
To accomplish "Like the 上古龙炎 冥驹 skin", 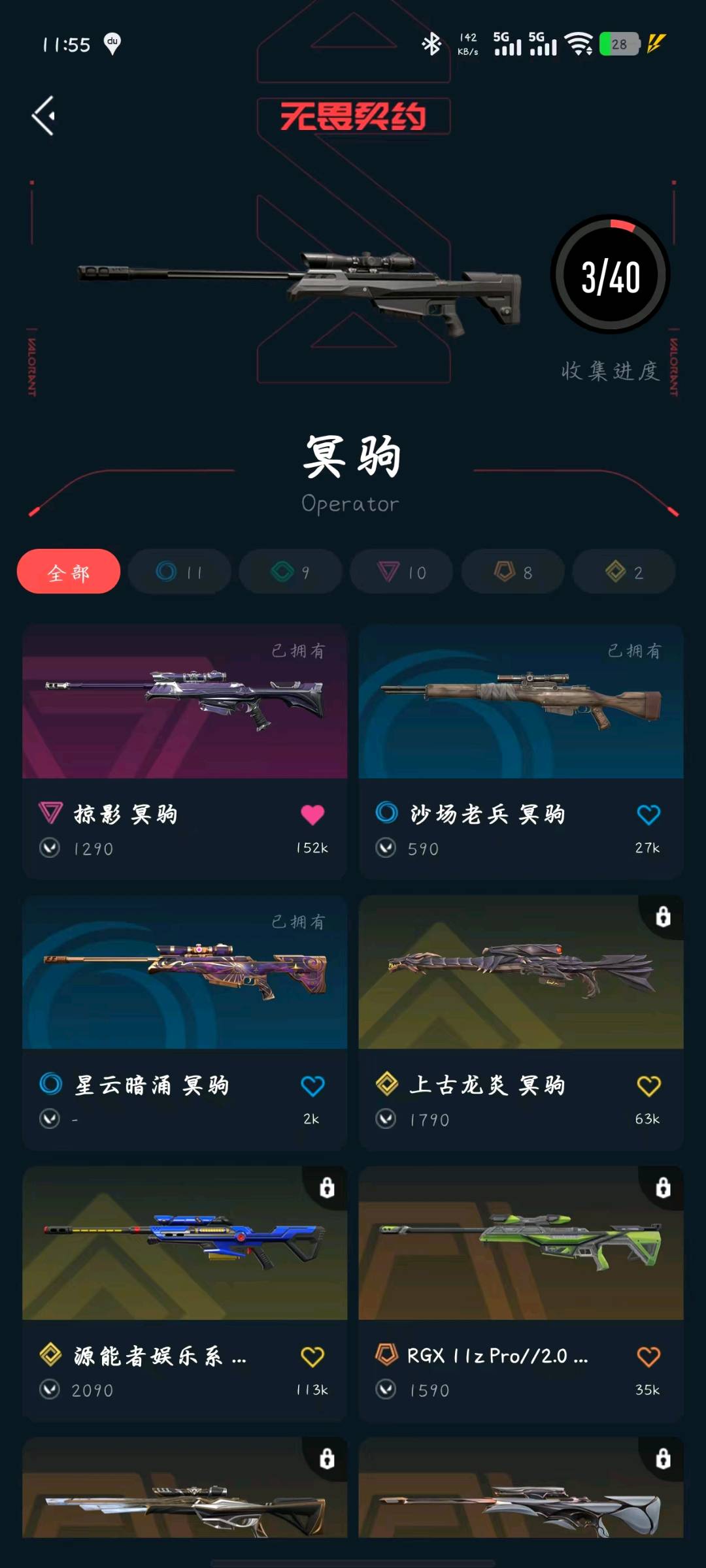I will [648, 1086].
